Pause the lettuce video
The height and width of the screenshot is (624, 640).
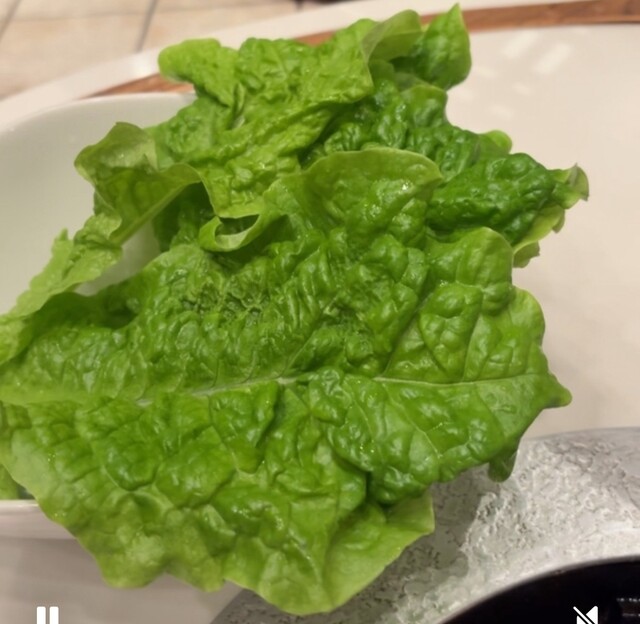[x=47, y=615]
